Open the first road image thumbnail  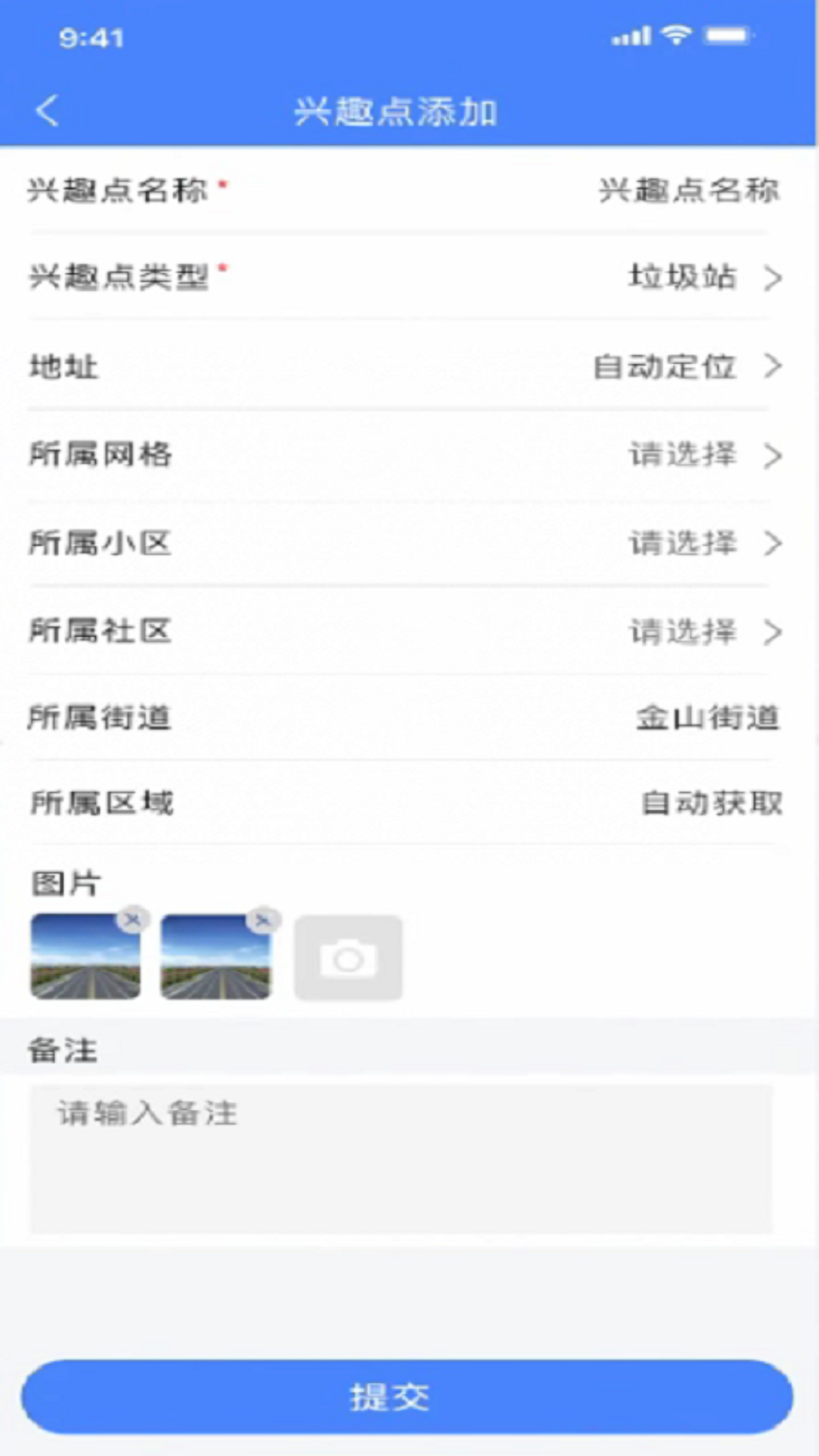pyautogui.click(x=84, y=957)
